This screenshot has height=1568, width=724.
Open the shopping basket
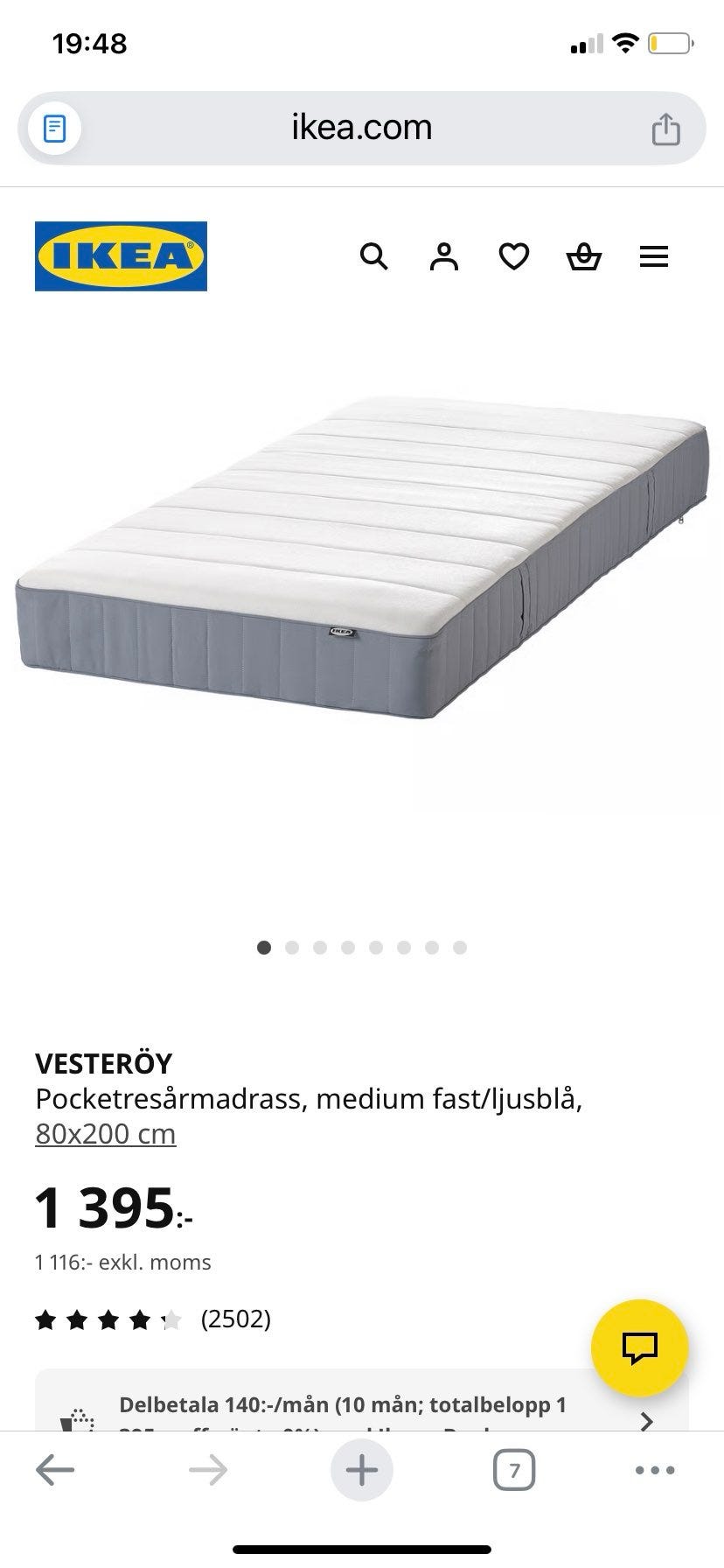click(583, 256)
